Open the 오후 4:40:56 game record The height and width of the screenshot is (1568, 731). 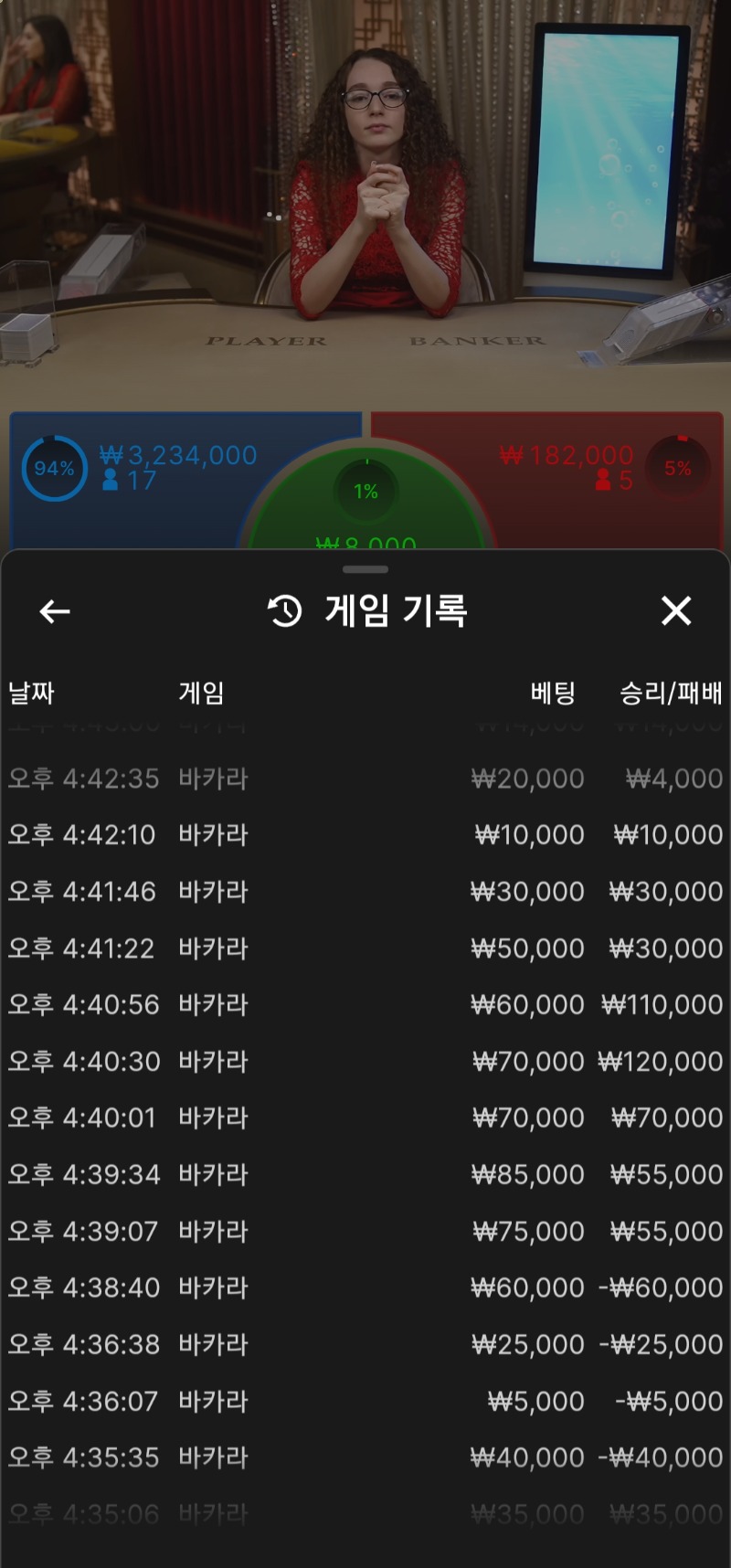click(x=365, y=1005)
